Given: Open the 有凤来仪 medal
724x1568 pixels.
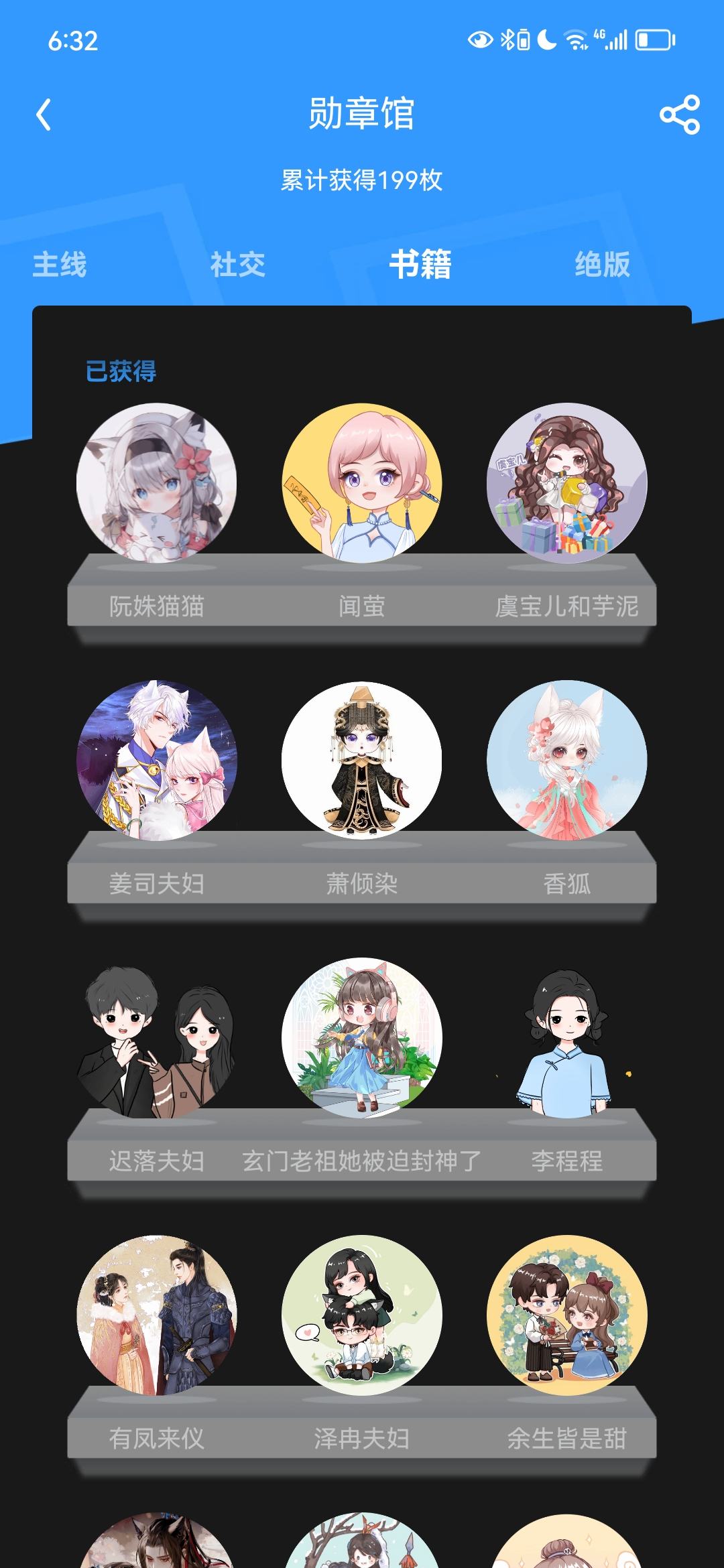Looking at the screenshot, I should point(157,1315).
